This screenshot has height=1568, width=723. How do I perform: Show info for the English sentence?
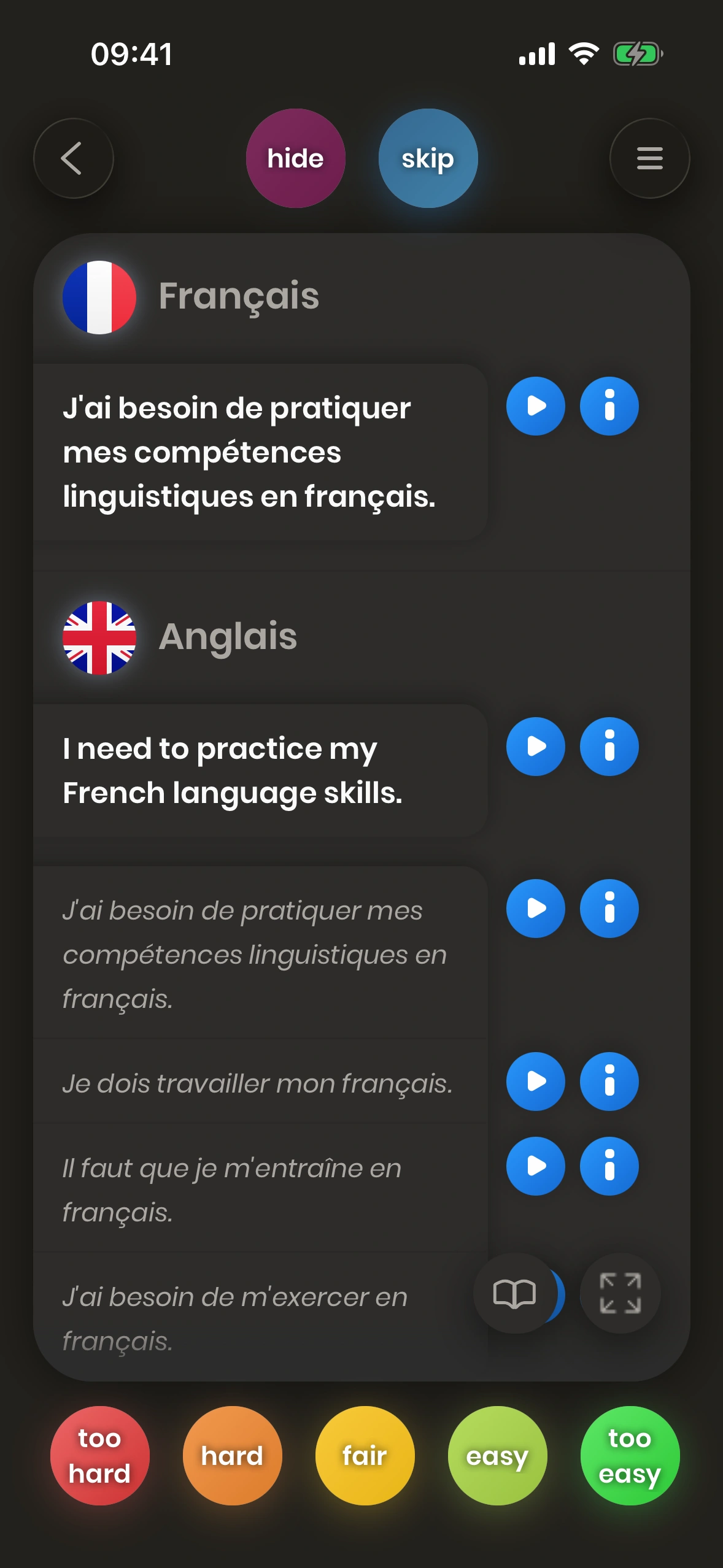pos(609,747)
